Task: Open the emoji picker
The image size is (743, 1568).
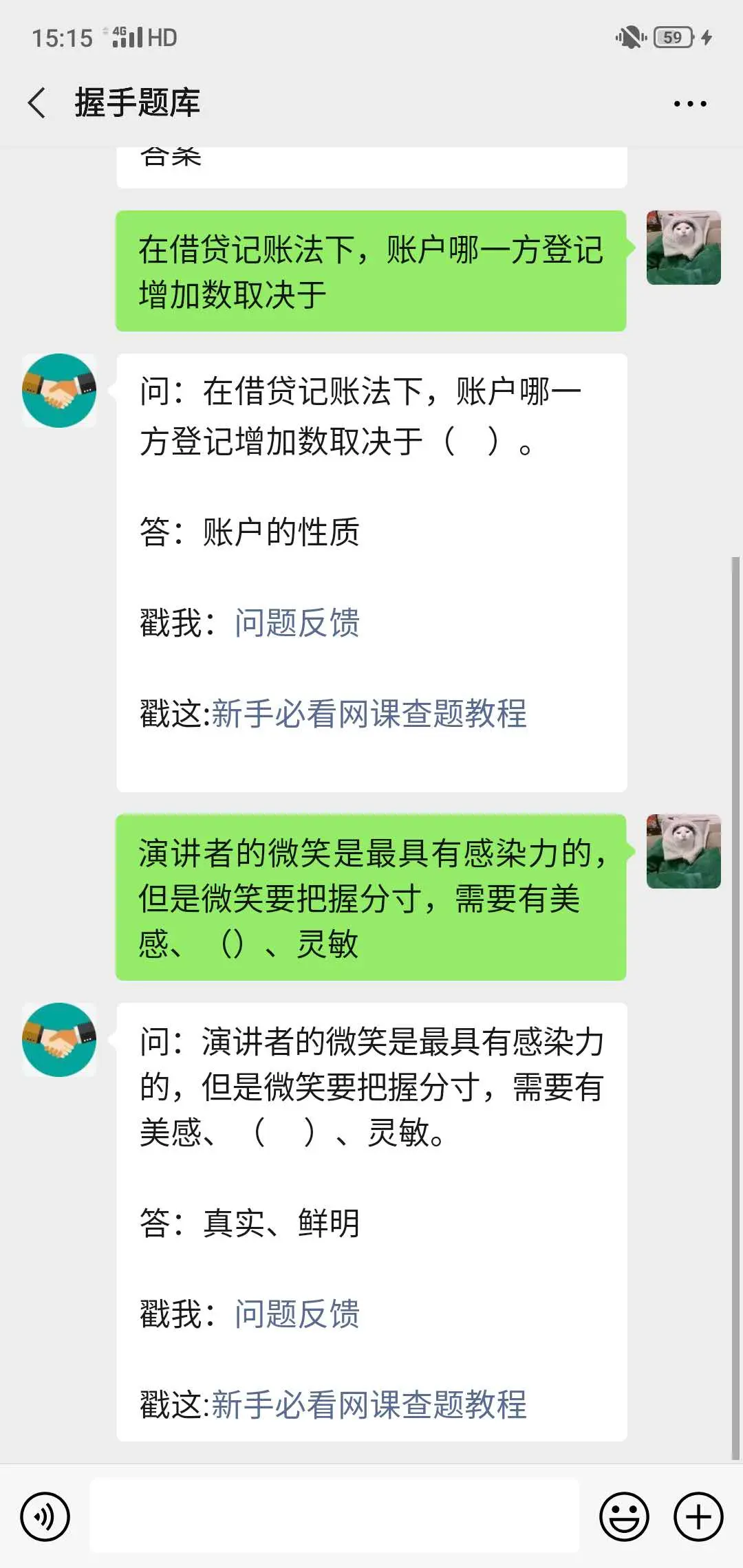Action: tap(624, 1516)
